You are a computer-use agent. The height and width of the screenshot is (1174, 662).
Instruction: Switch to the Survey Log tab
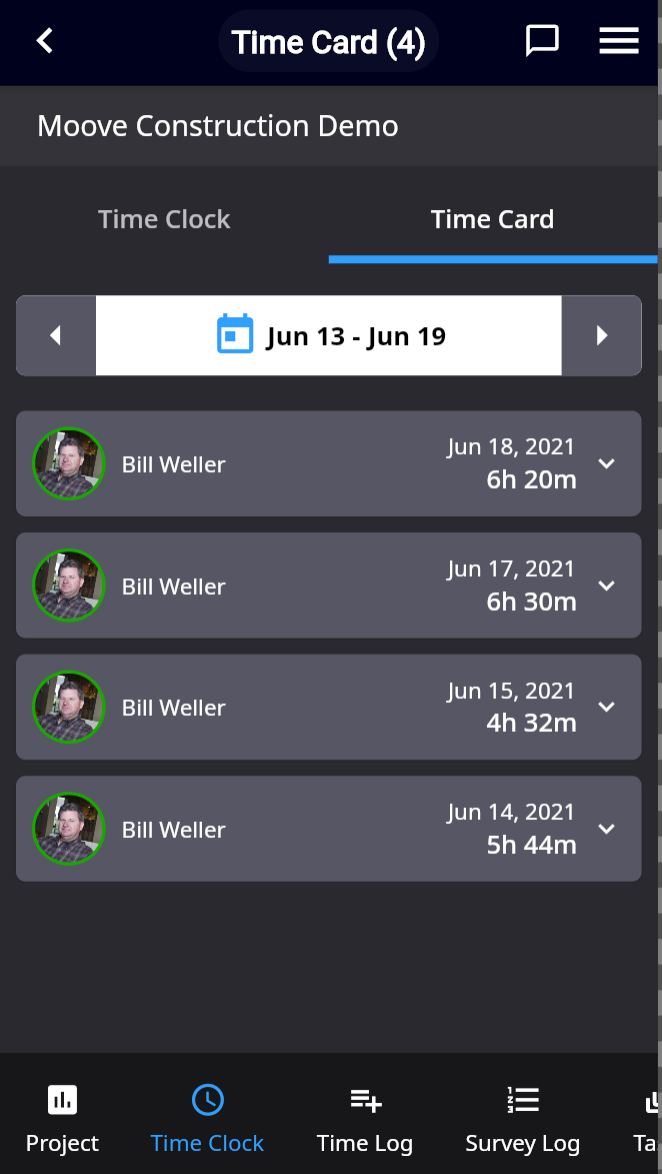[522, 1120]
